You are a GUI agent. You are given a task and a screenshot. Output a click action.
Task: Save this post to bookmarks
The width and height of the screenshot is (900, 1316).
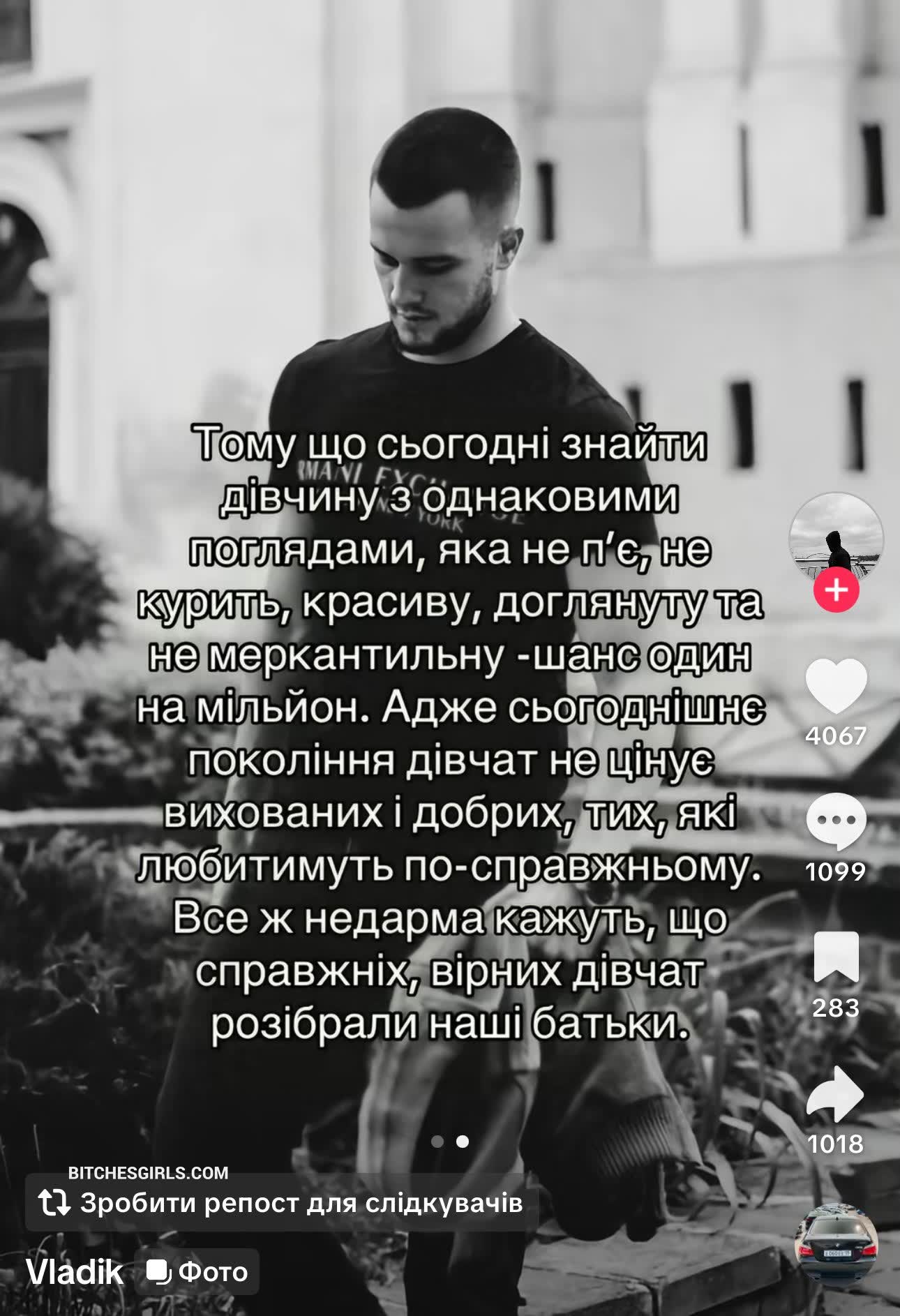point(836,957)
